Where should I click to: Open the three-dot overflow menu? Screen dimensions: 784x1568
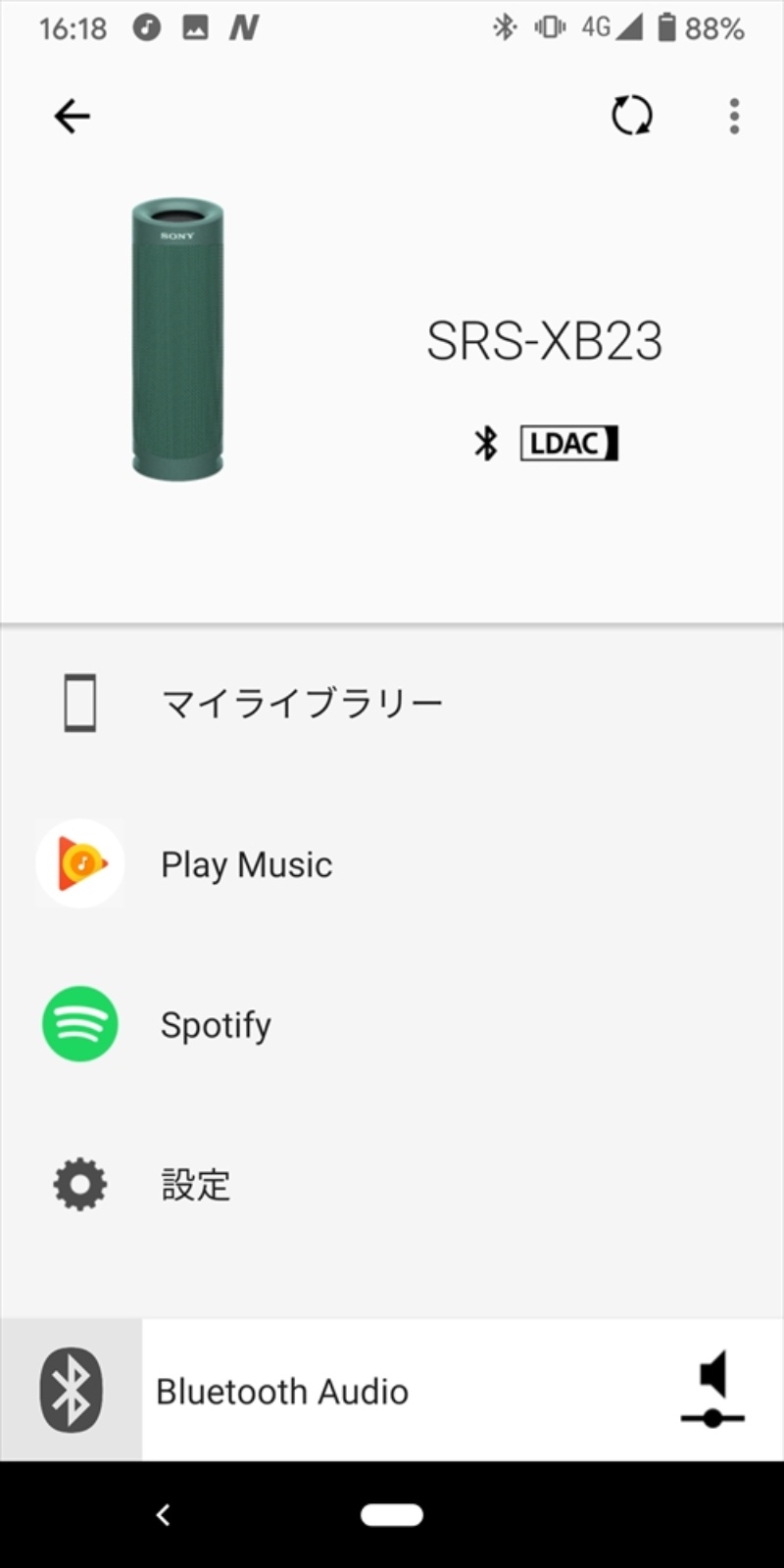pyautogui.click(x=734, y=117)
